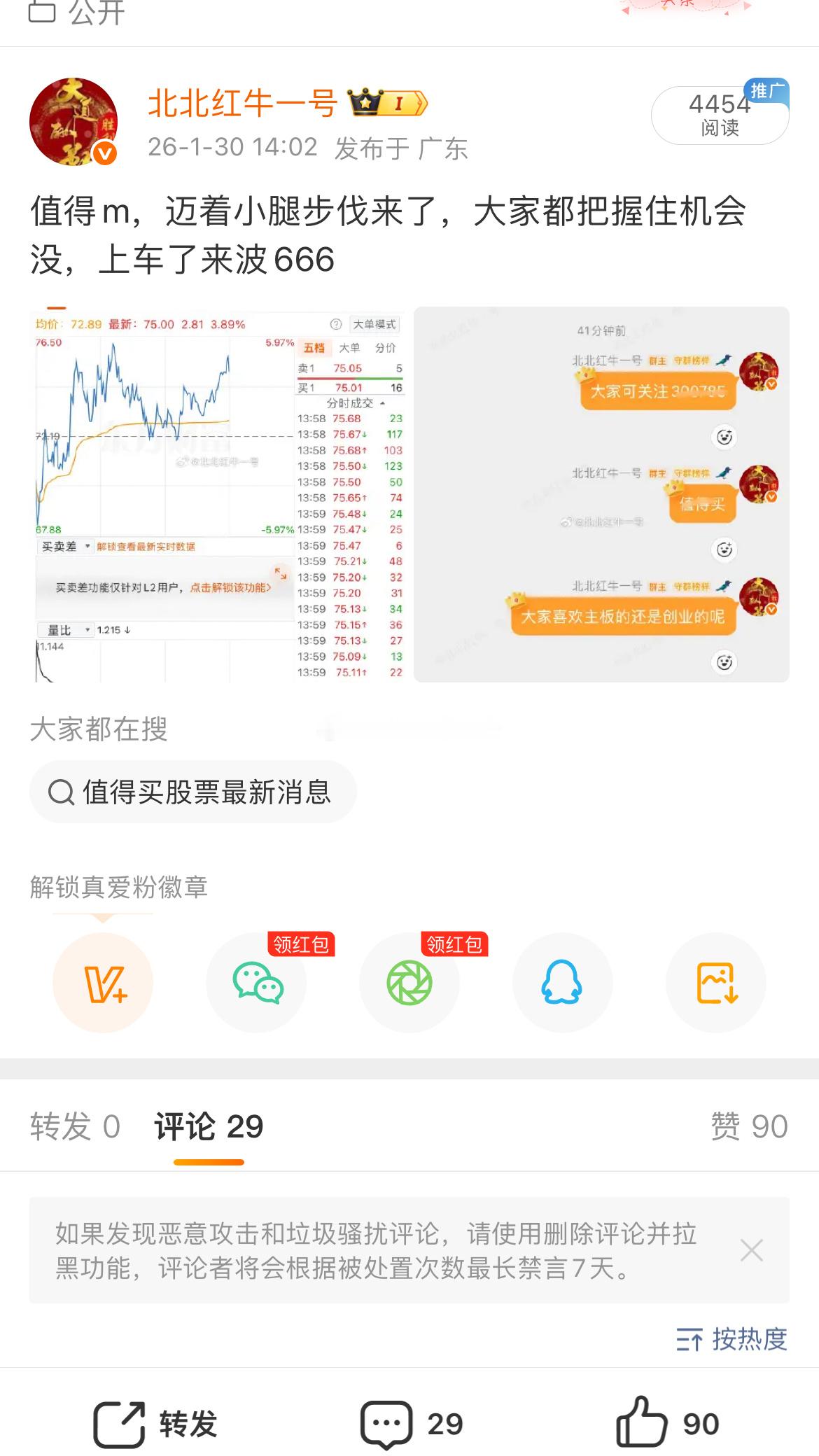This screenshot has height=1456, width=819.
Task: Click the green aperture 领红包 badge icon
Action: (x=409, y=983)
